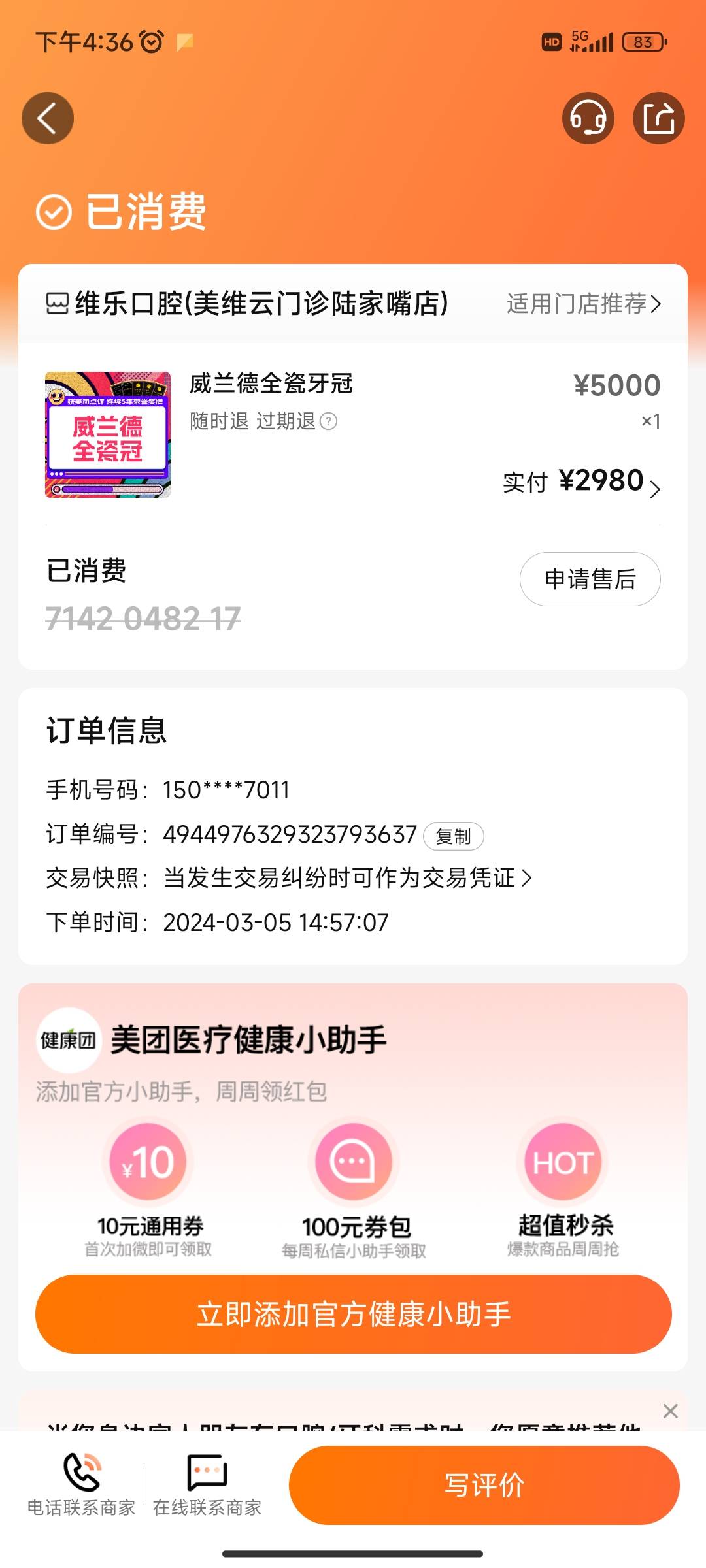The image size is (706, 1568).
Task: Tap 写评价 to write a review
Action: pos(484,1485)
